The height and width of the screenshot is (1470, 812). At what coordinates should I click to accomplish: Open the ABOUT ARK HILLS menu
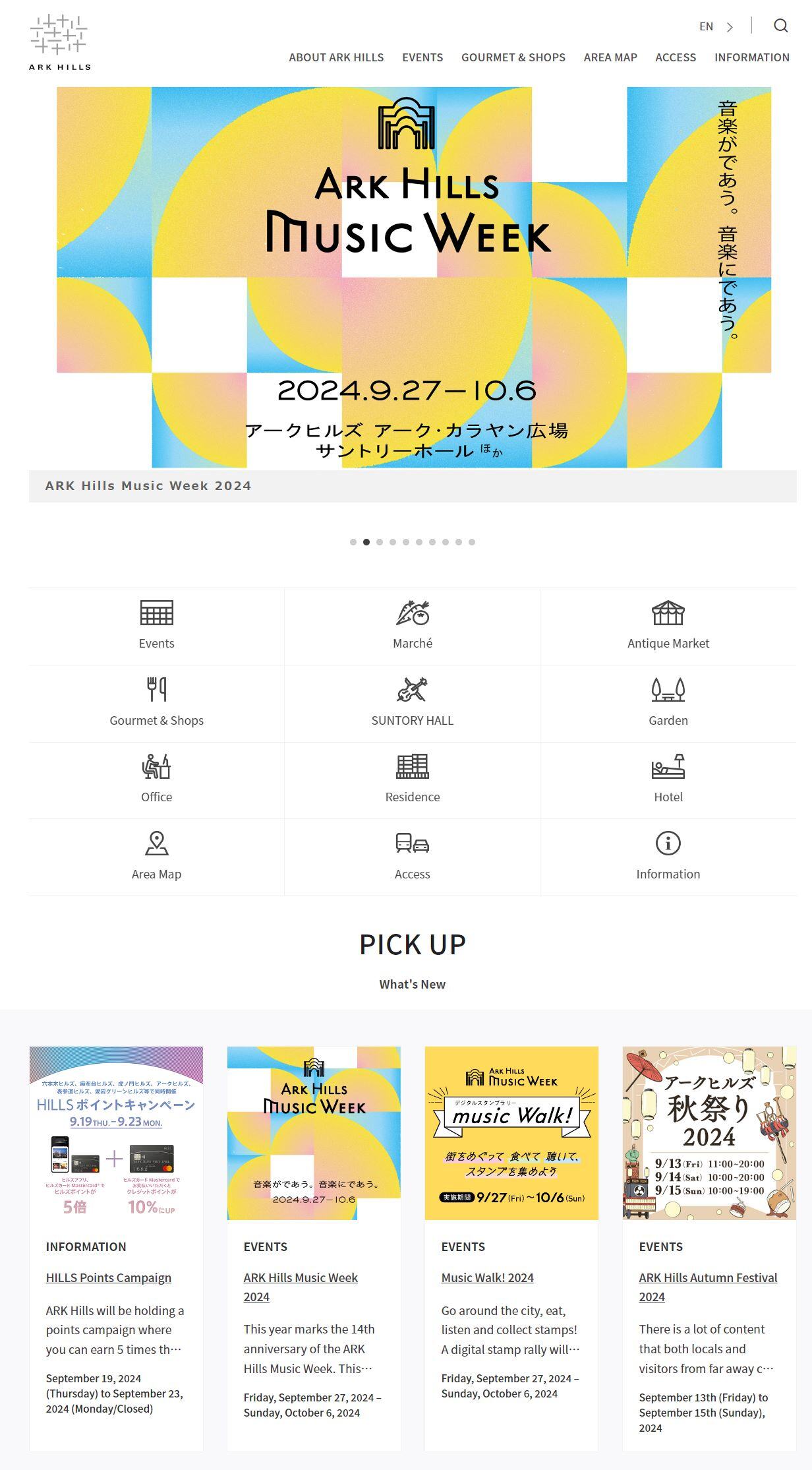(336, 57)
